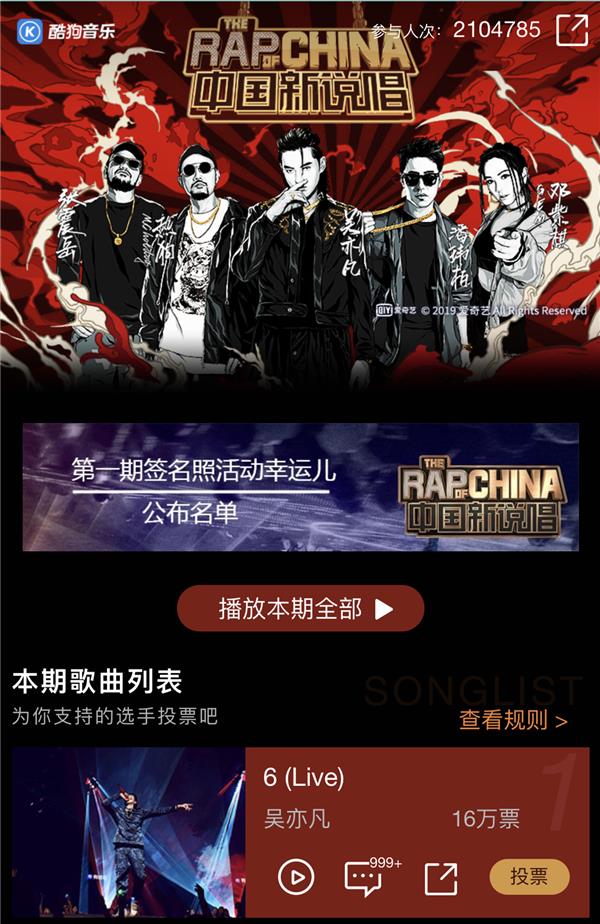Share this page via top-right icon

(x=572, y=29)
